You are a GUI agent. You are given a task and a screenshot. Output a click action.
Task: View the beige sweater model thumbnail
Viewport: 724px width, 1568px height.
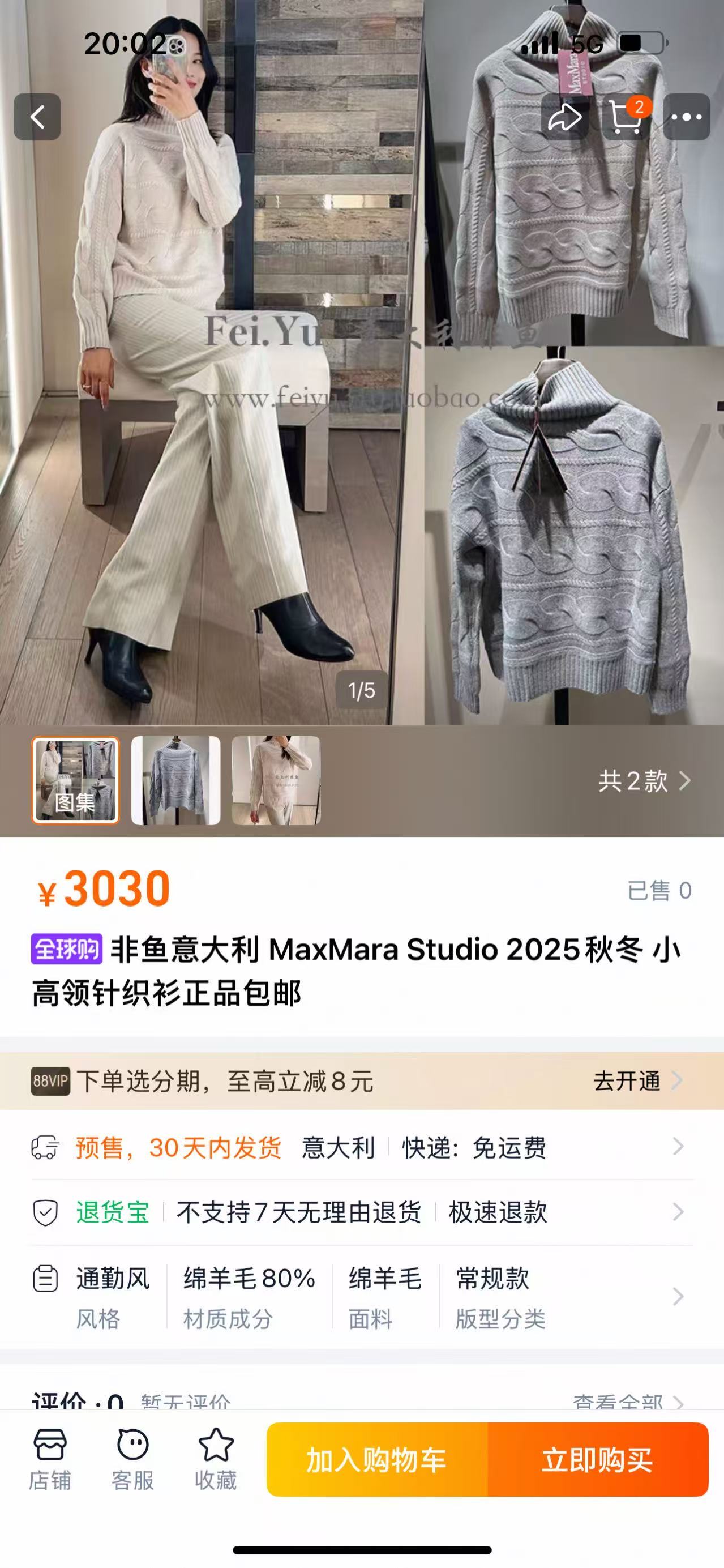[276, 781]
